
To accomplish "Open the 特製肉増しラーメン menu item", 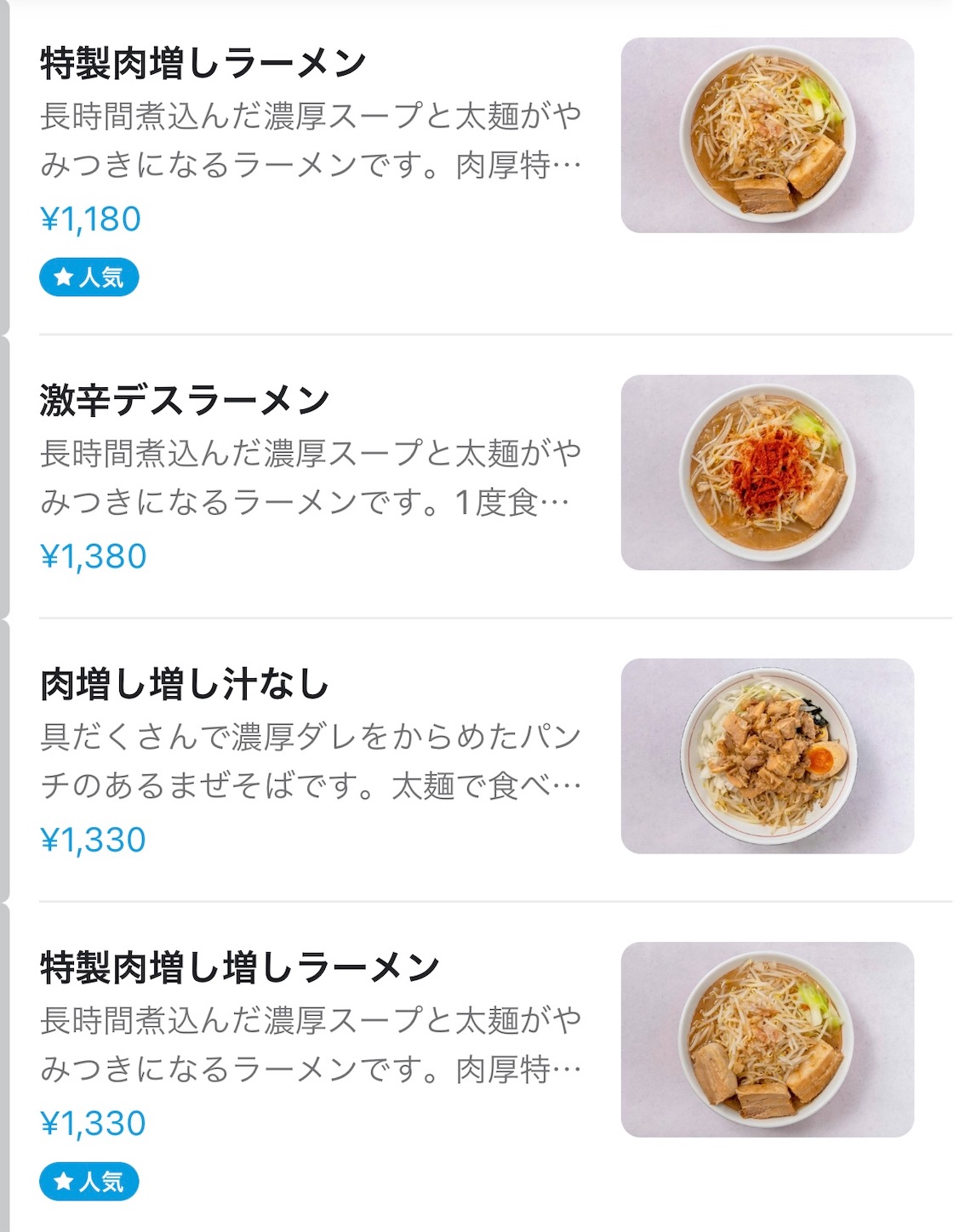I will click(204, 64).
